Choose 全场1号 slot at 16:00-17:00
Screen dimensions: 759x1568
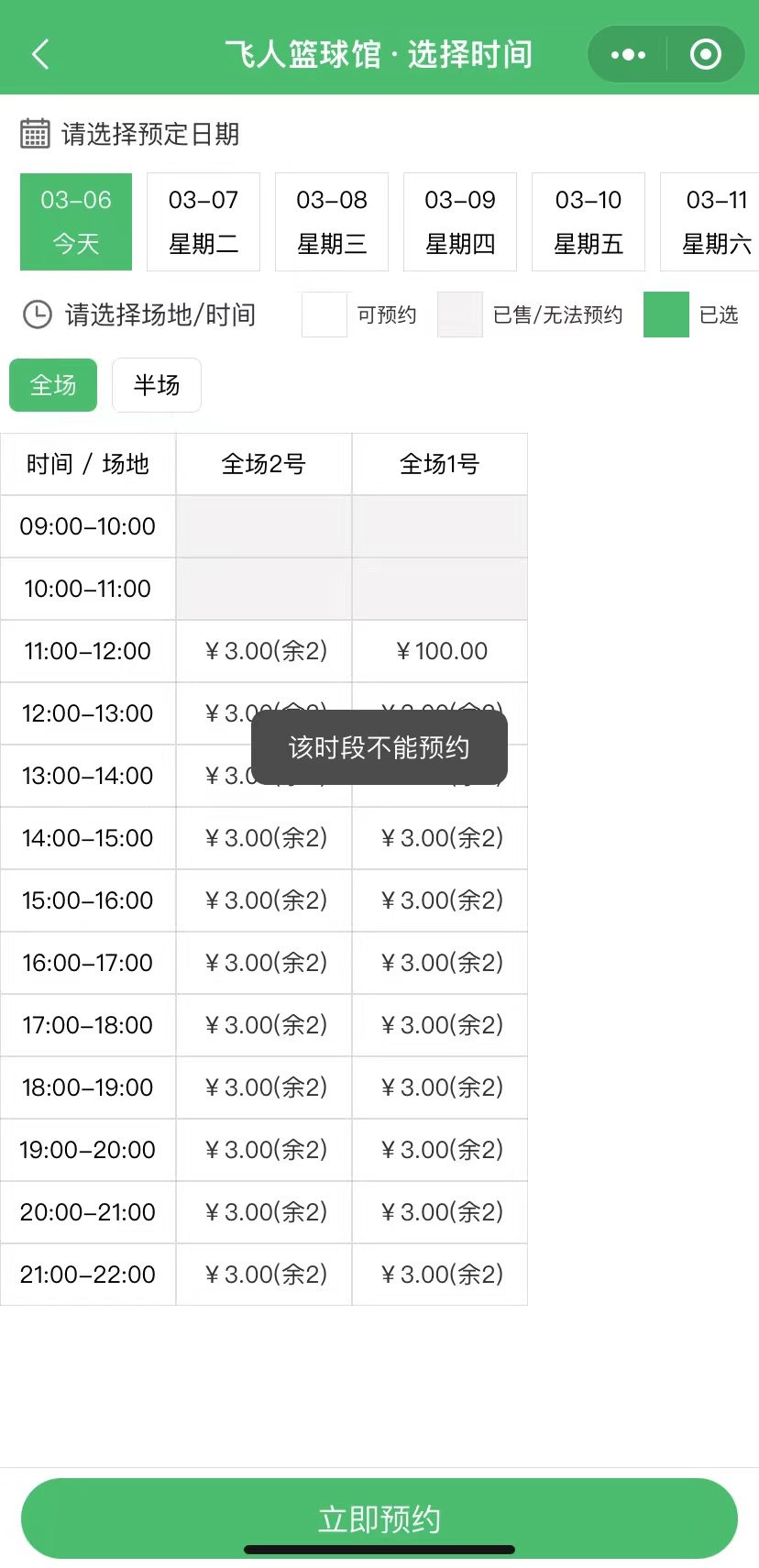[440, 963]
